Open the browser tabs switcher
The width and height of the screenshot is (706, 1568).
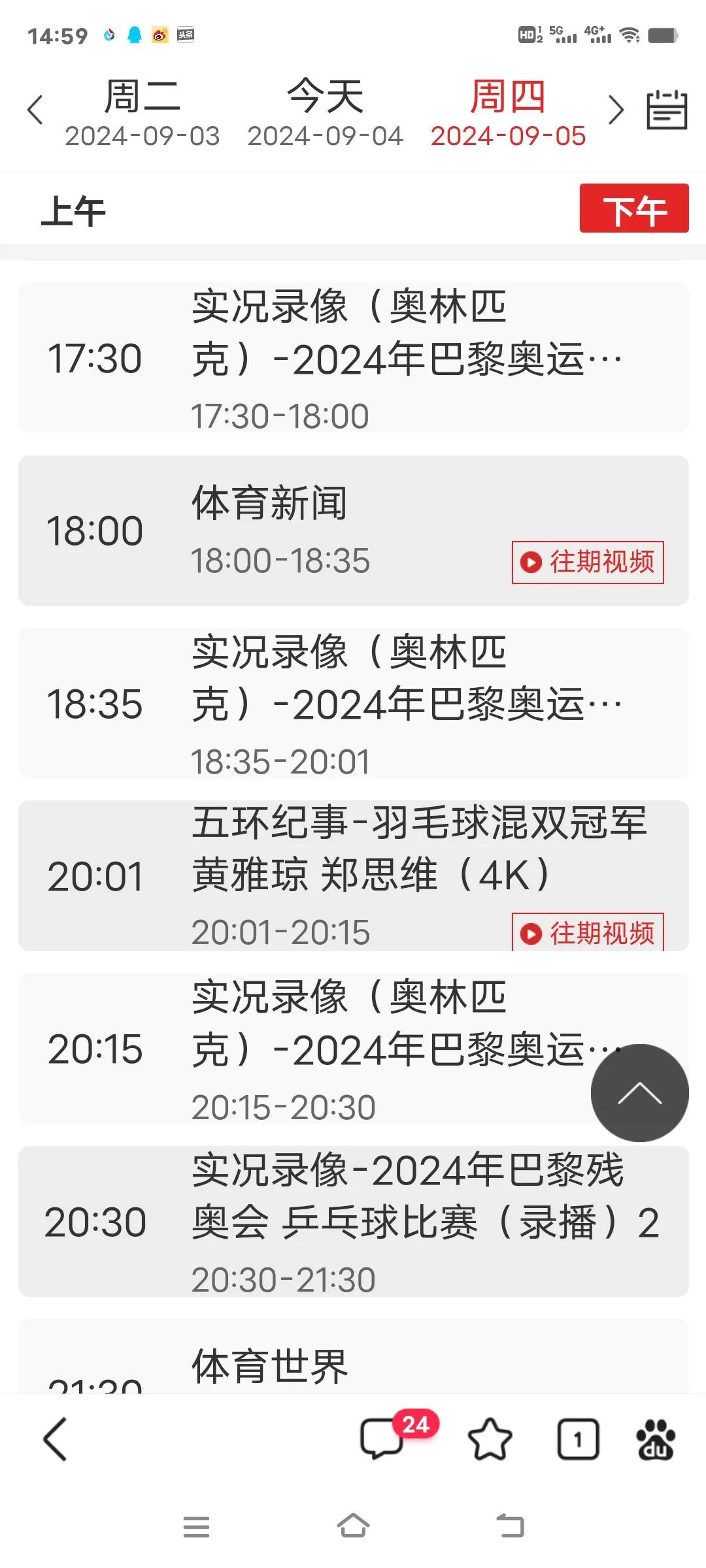(x=578, y=1440)
